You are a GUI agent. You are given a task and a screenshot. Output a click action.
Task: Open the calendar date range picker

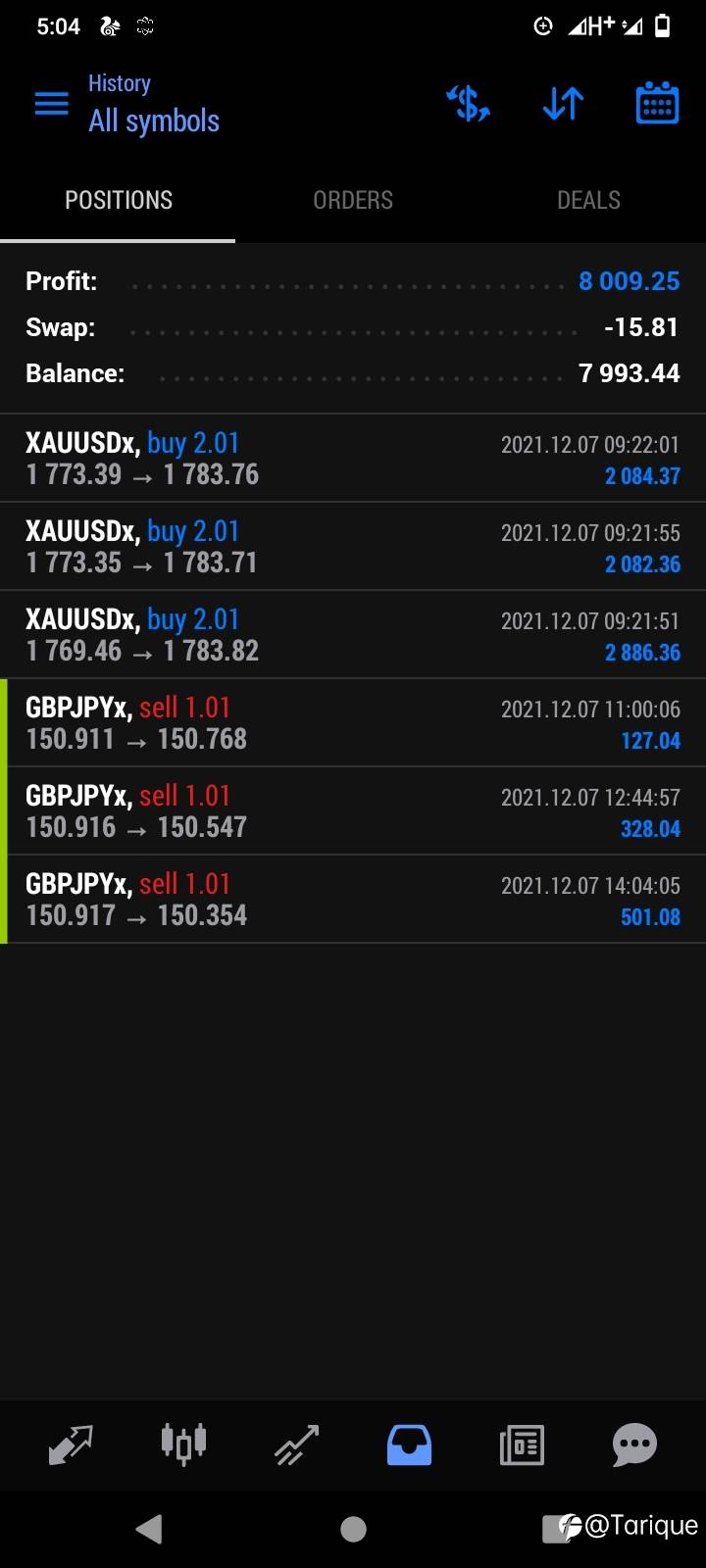657,103
